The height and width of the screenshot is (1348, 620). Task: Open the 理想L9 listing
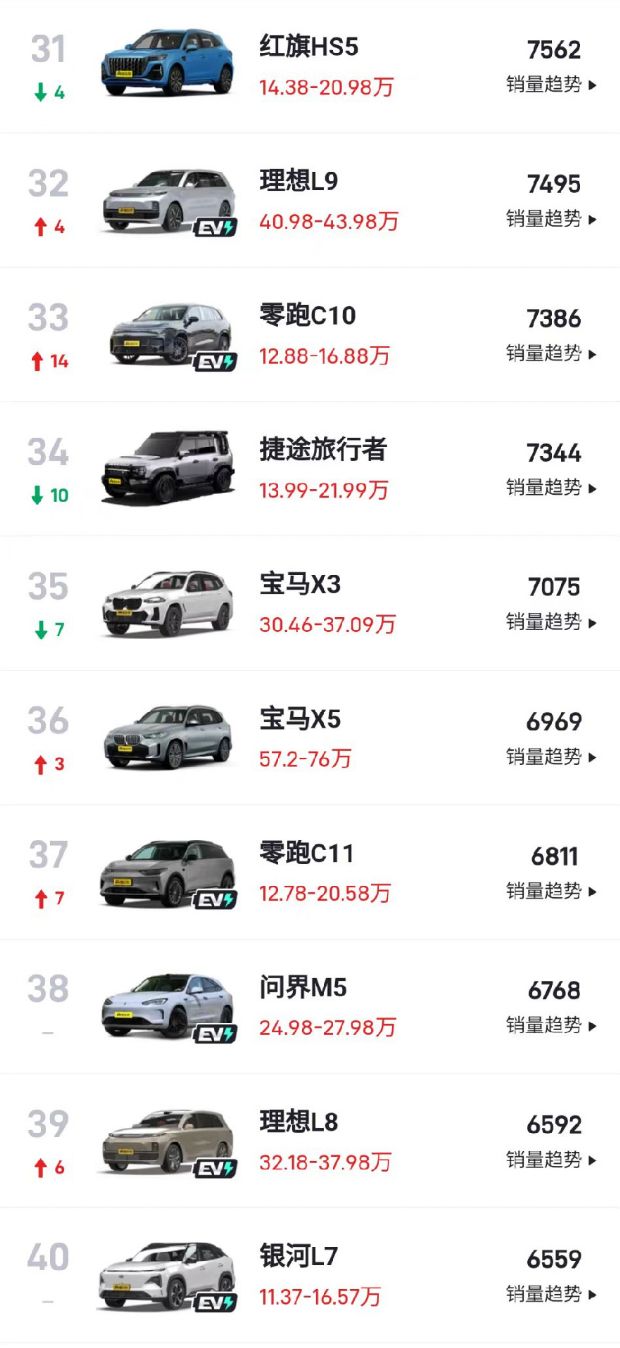299,183
